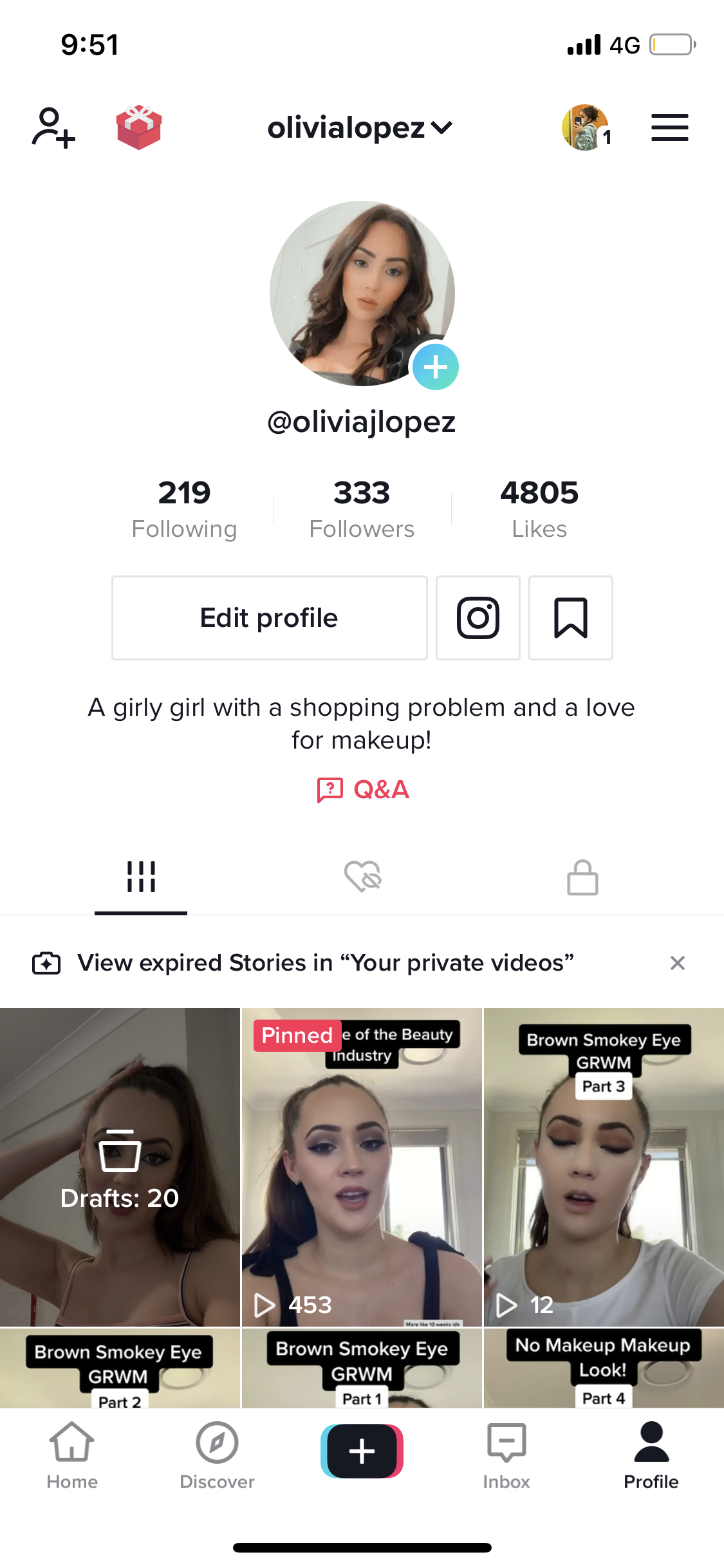Open saved bookmarks
This screenshot has width=724, height=1568.
[570, 618]
